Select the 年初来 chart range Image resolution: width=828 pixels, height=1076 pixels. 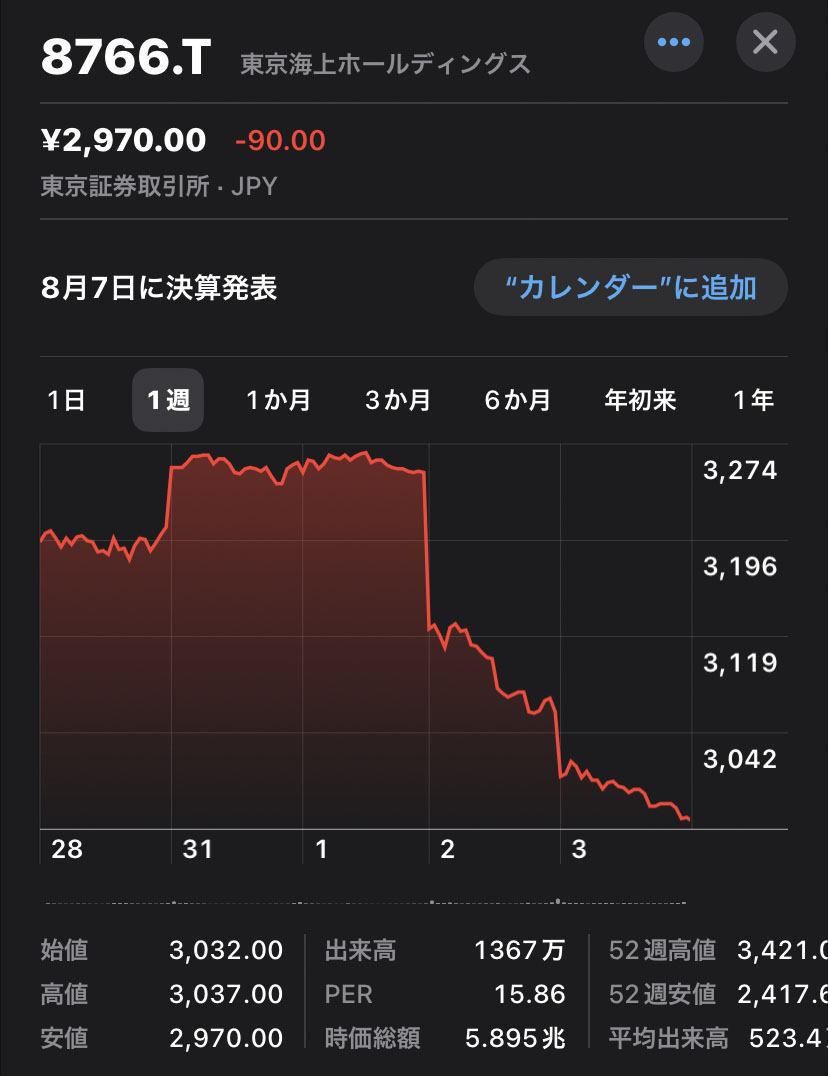pyautogui.click(x=640, y=400)
